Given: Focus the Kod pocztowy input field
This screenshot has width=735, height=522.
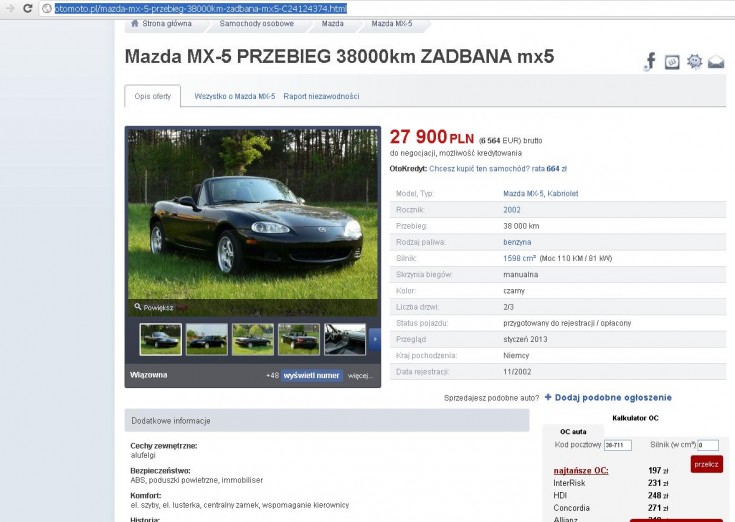Looking at the screenshot, I should [x=618, y=445].
